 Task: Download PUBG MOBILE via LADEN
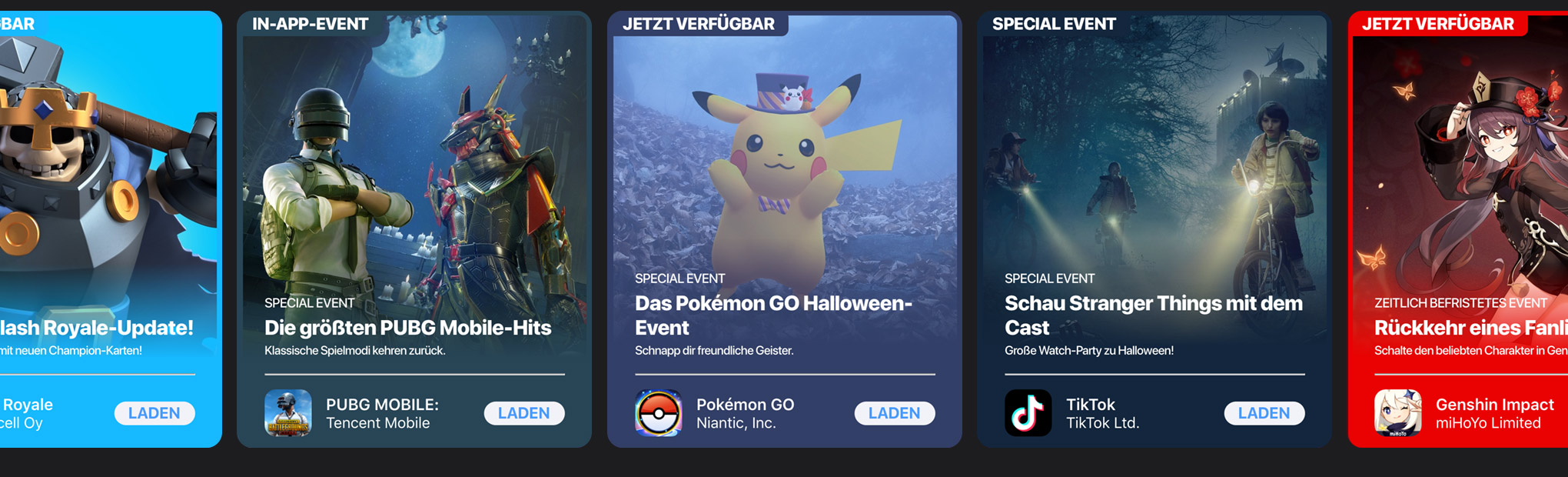[x=523, y=413]
